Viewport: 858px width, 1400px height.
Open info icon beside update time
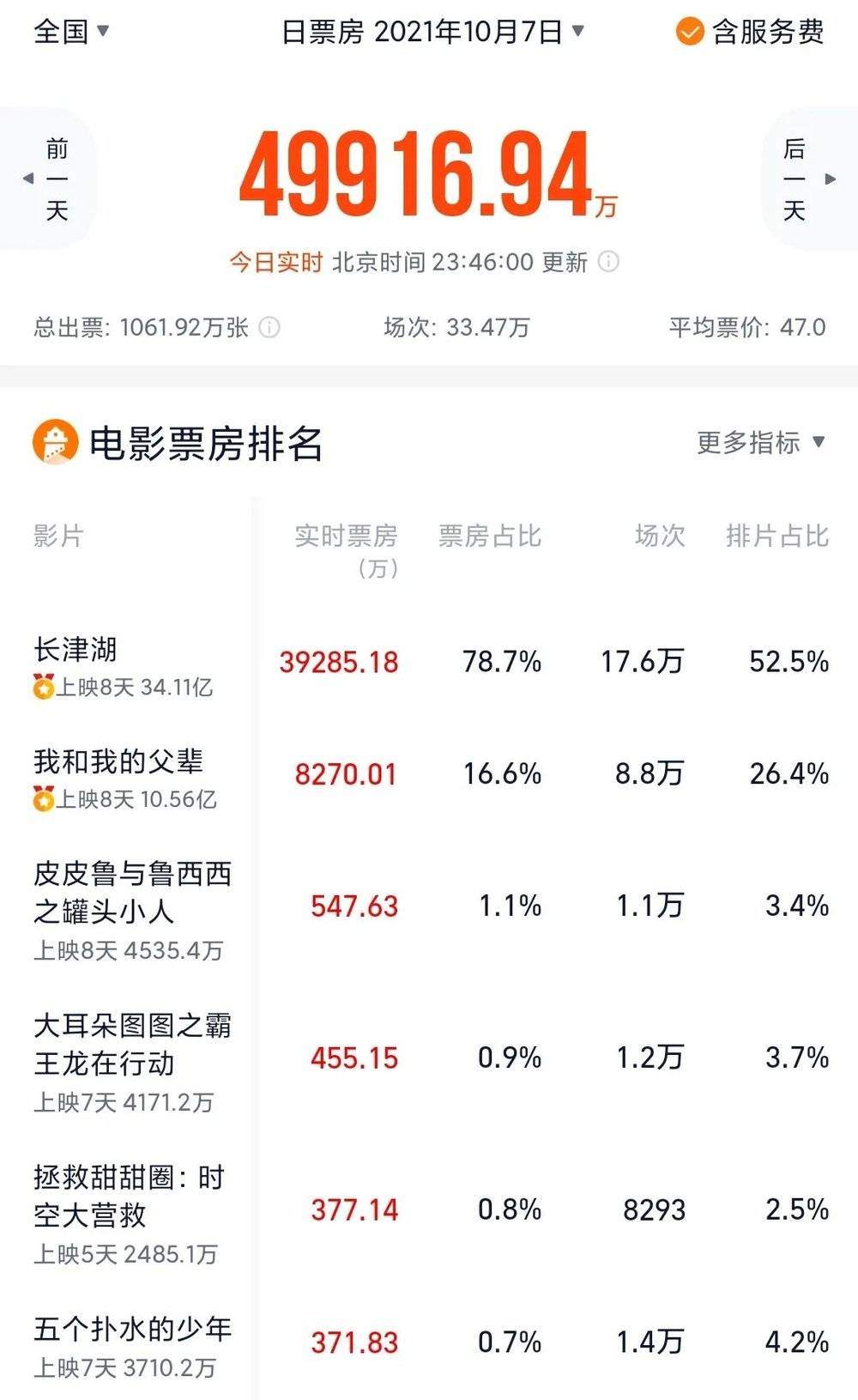(608, 262)
